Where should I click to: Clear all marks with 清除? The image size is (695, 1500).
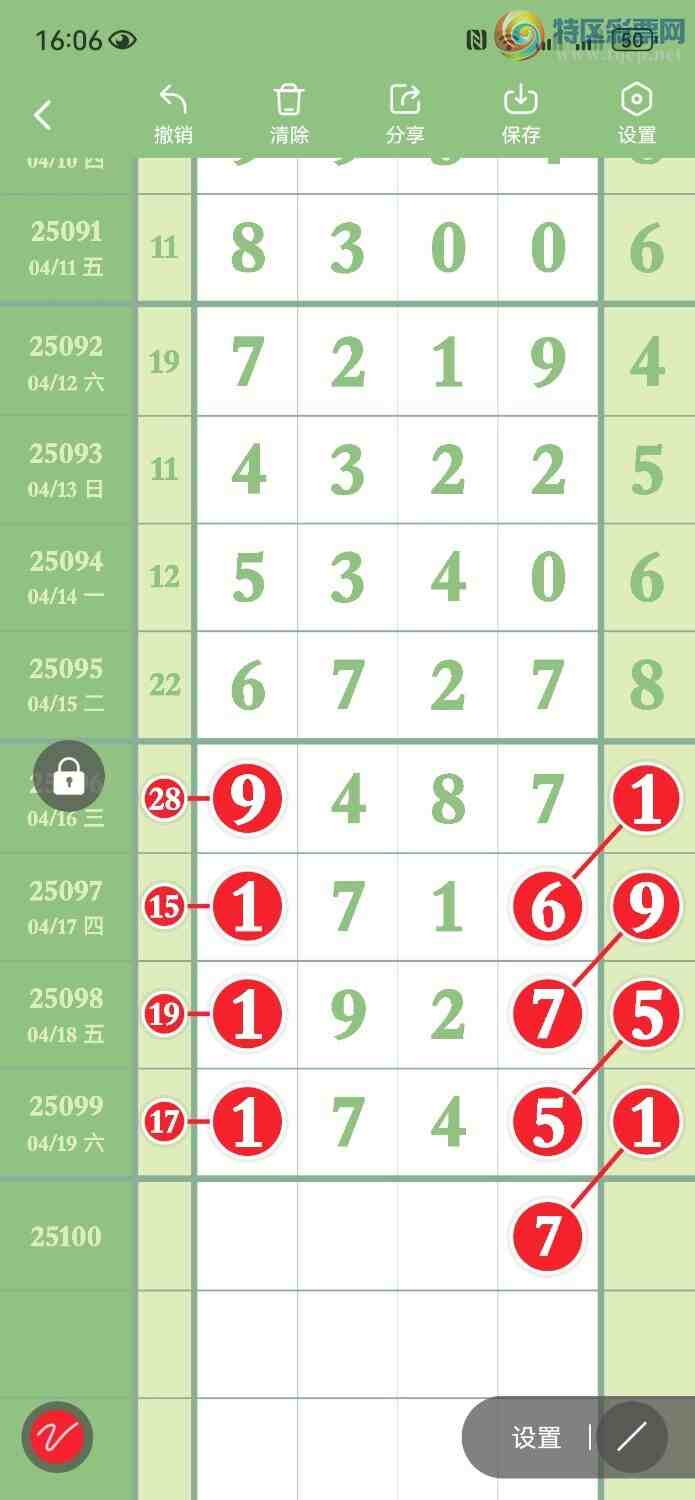point(289,114)
